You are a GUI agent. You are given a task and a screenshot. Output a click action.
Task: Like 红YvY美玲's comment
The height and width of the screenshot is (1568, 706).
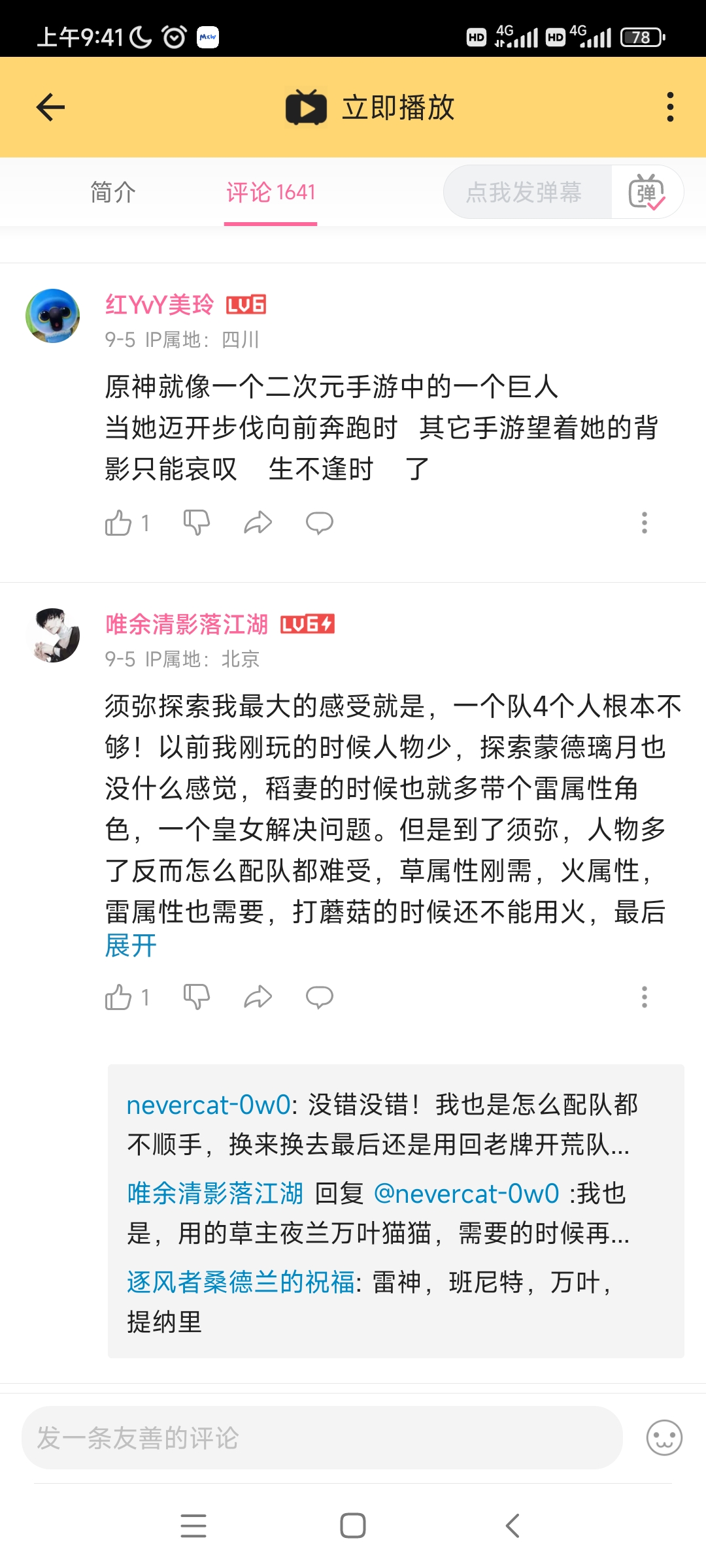pyautogui.click(x=119, y=523)
